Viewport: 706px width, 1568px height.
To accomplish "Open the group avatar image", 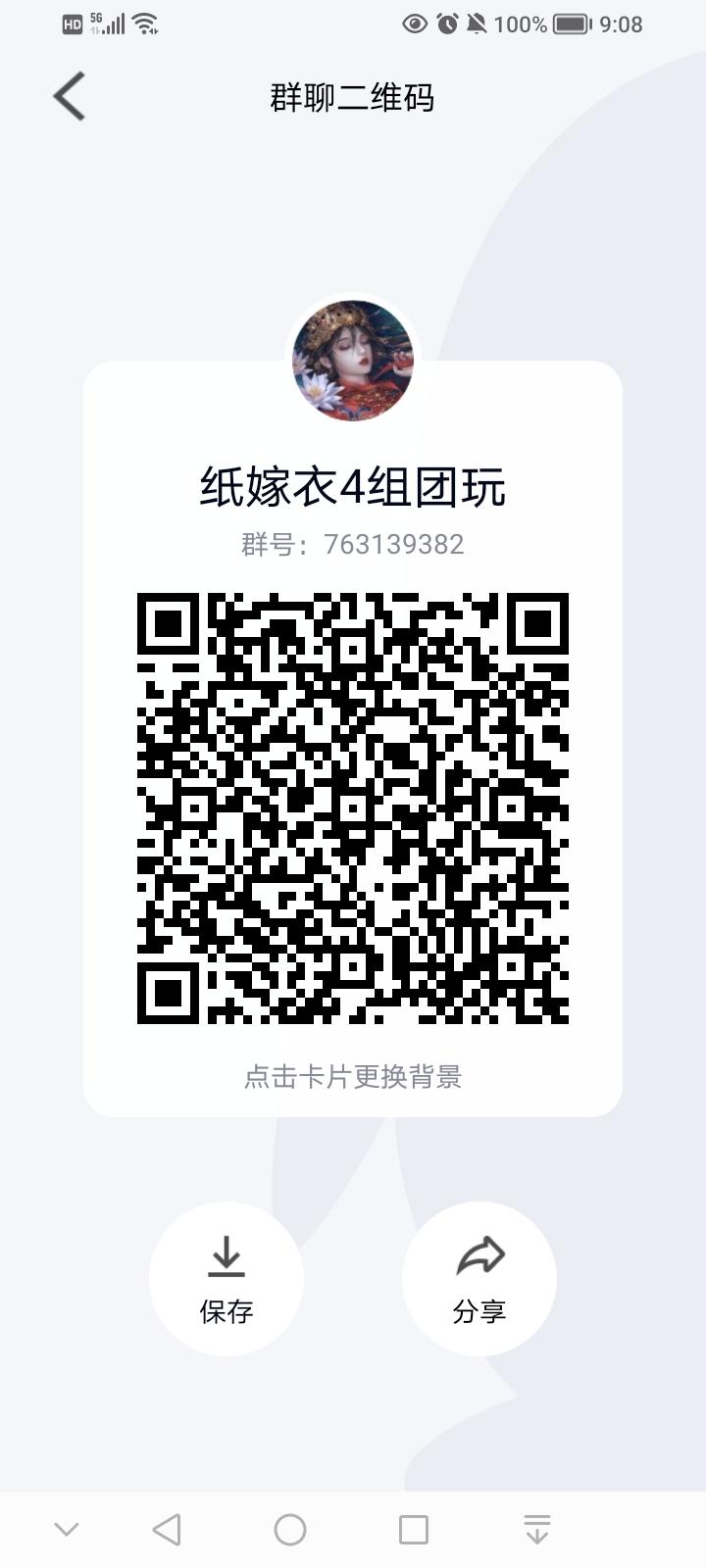I will [x=353, y=360].
